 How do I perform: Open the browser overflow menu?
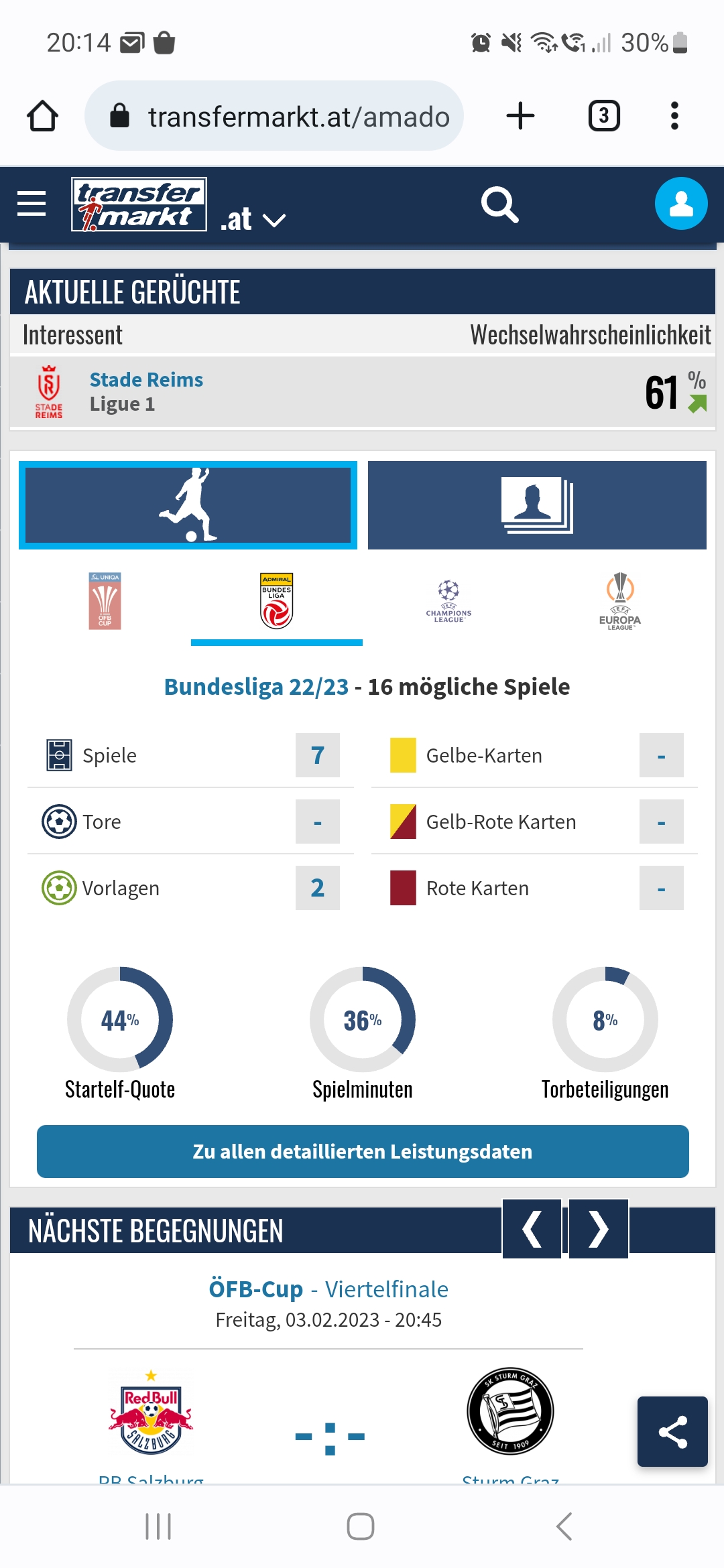click(x=674, y=116)
